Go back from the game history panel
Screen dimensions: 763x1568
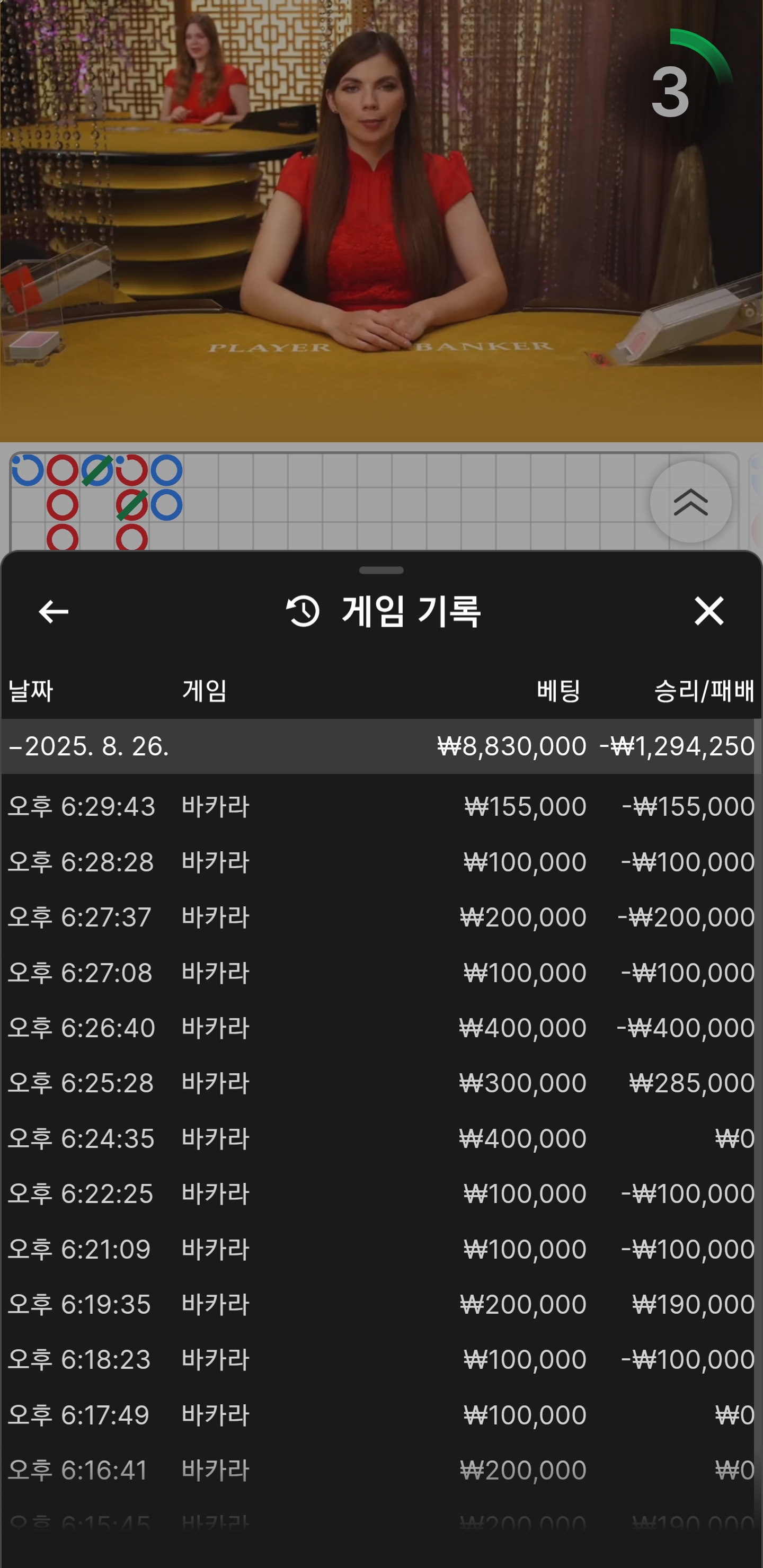pos(54,611)
